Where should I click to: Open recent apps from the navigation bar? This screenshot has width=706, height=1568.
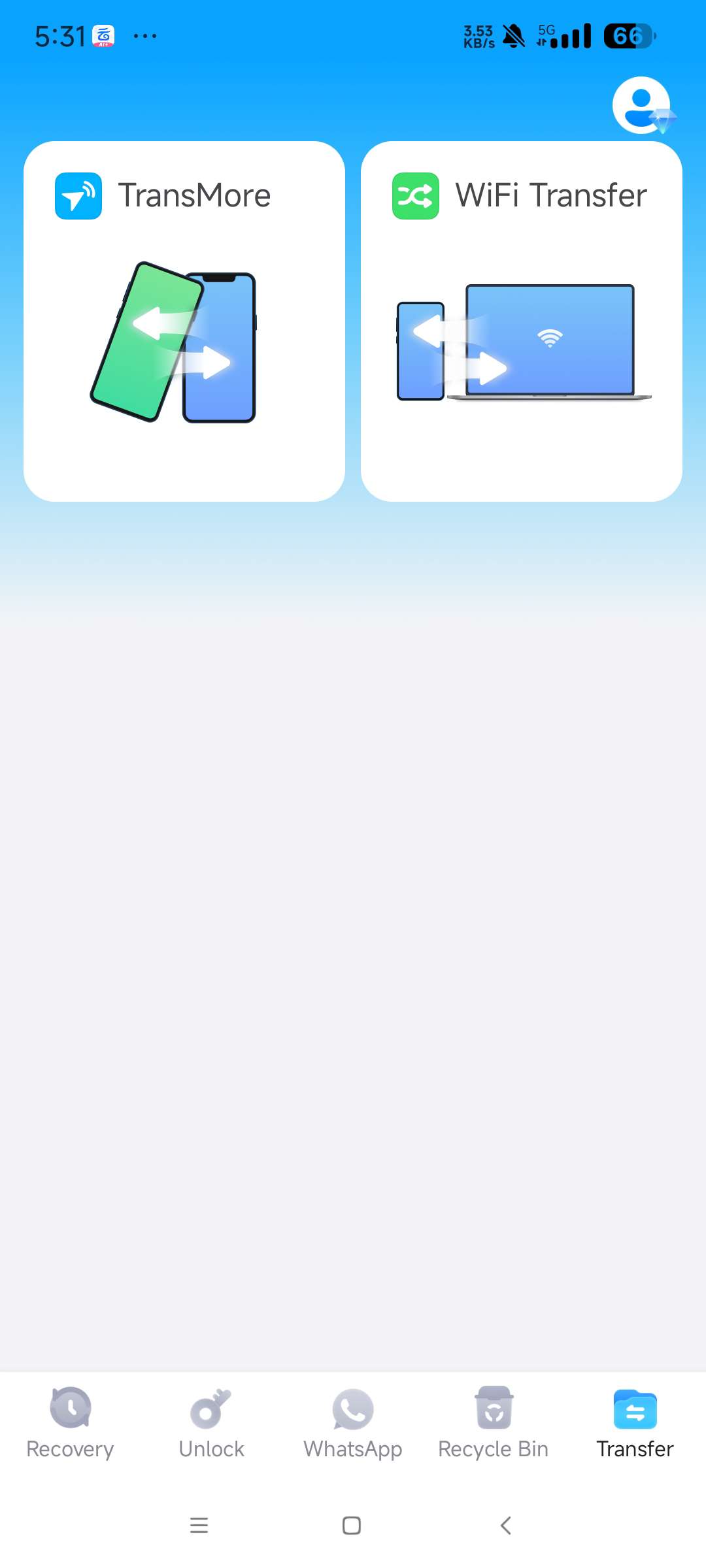[199, 1526]
